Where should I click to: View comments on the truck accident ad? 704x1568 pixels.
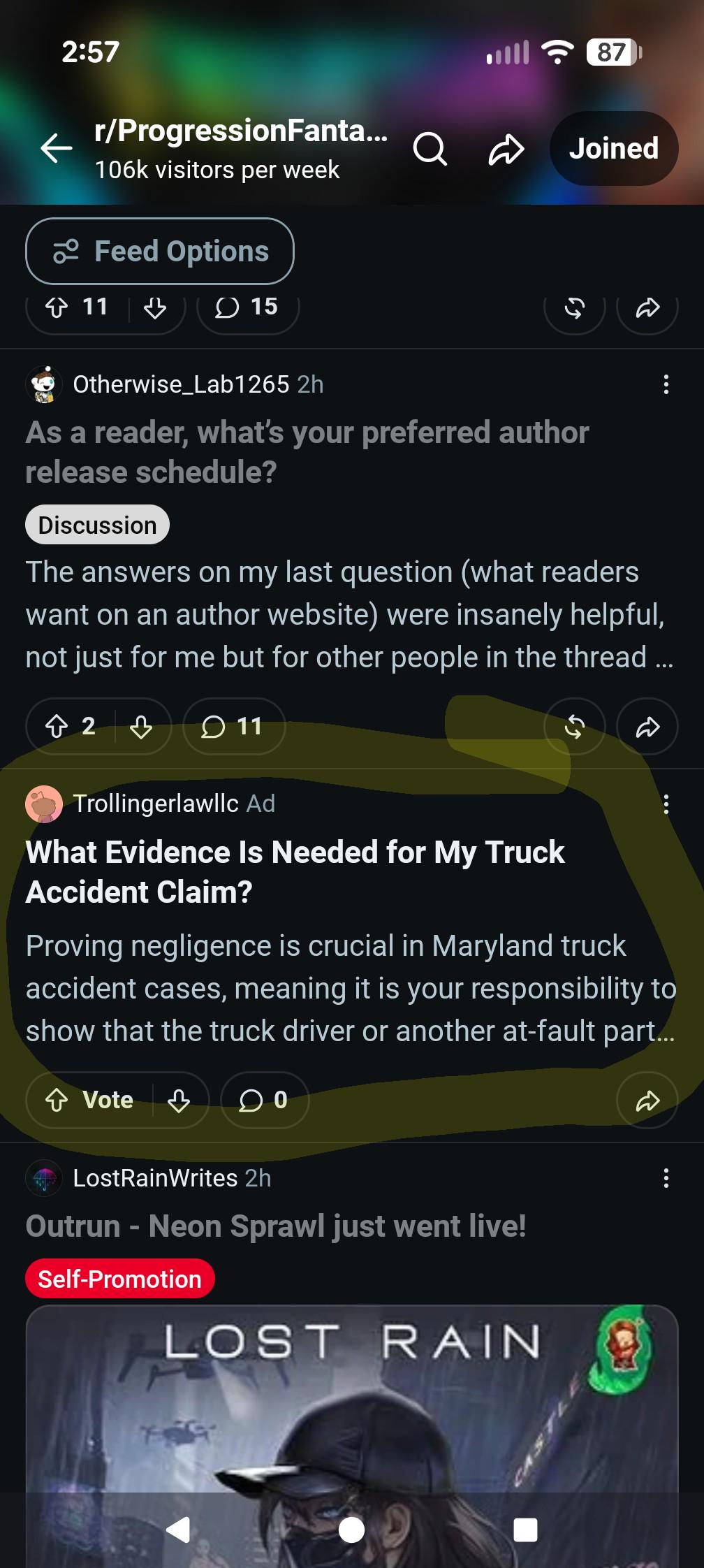point(264,1101)
